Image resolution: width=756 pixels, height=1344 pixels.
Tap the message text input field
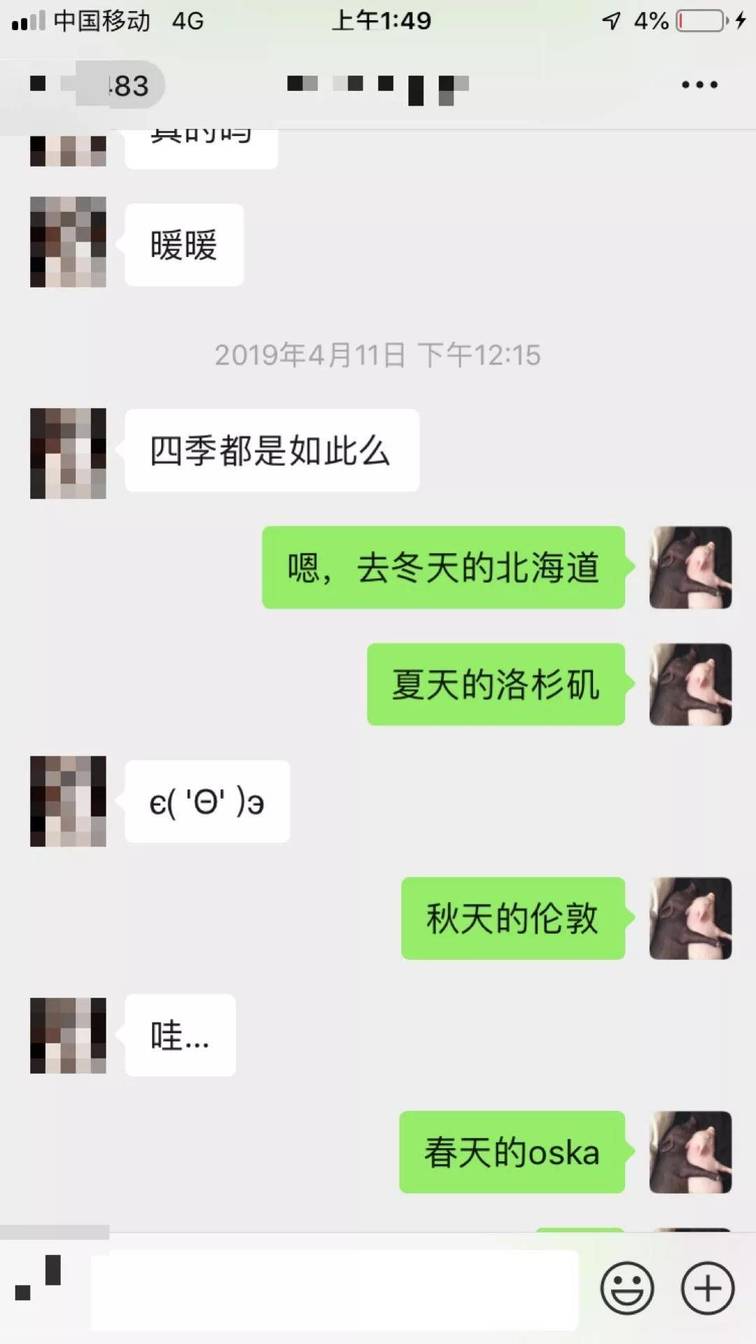tap(335, 1289)
